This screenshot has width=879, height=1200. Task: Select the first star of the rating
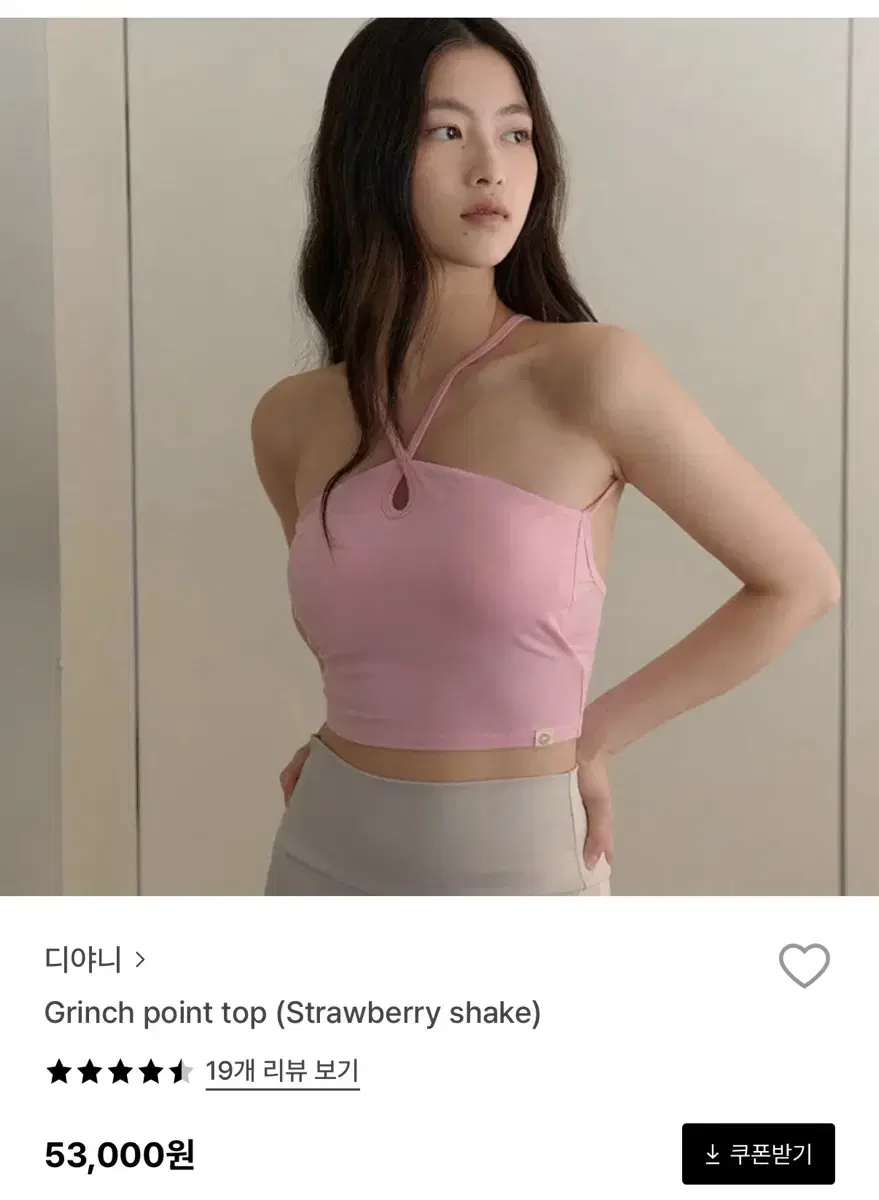[x=58, y=1072]
